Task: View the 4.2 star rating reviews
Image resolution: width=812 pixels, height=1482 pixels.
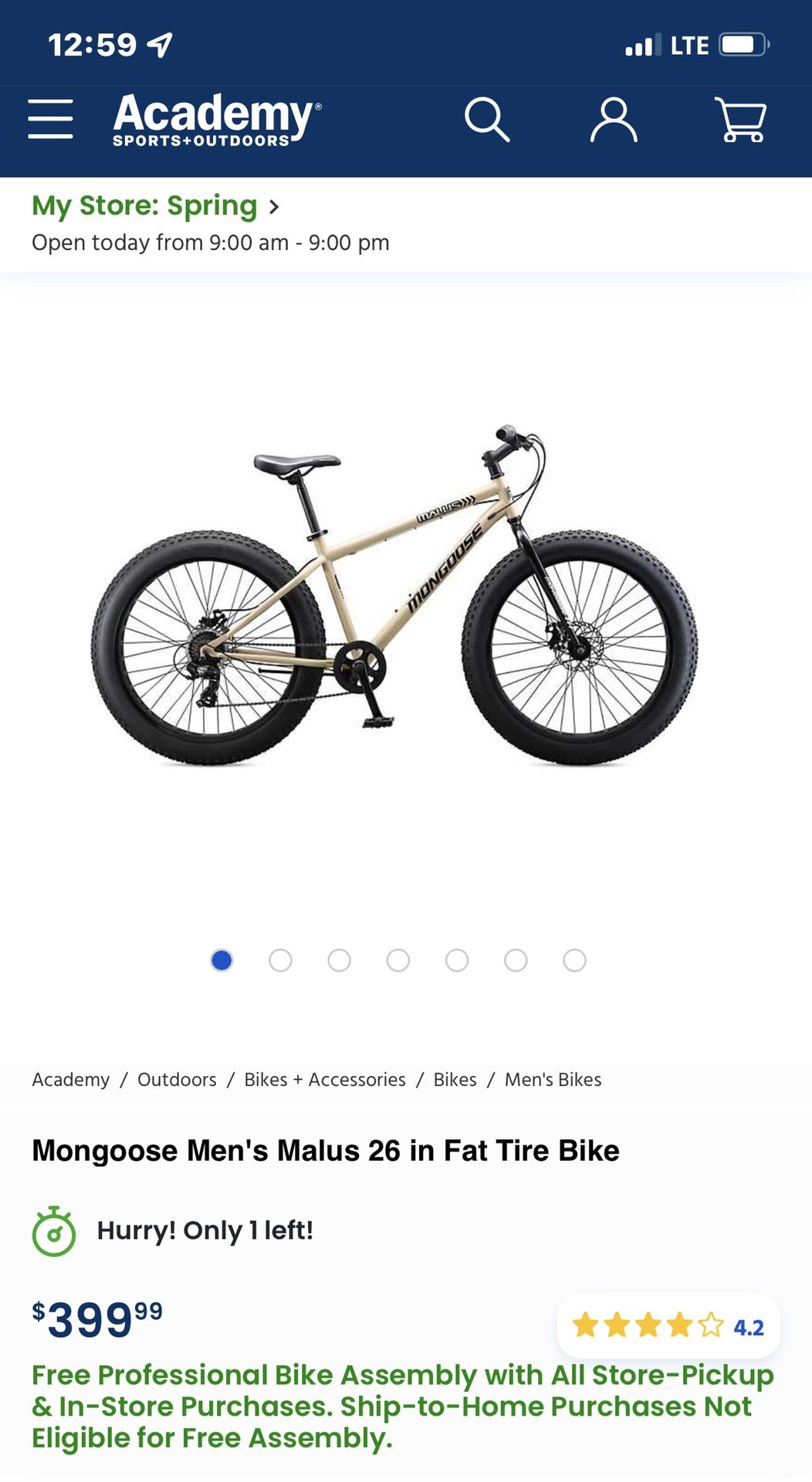Action: click(668, 1326)
